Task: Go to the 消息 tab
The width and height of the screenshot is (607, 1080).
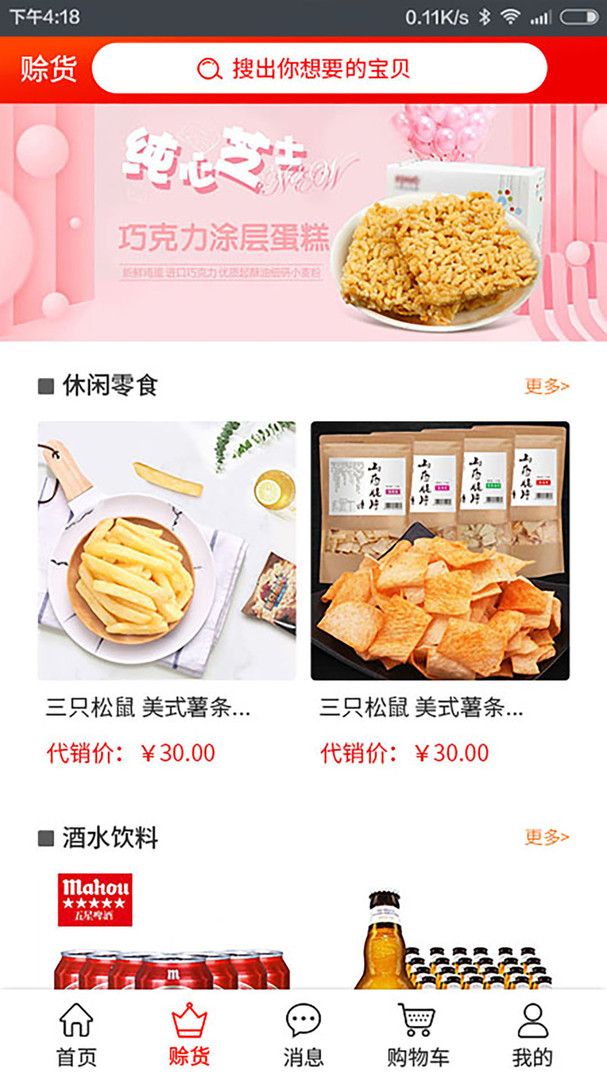Action: (x=303, y=1036)
